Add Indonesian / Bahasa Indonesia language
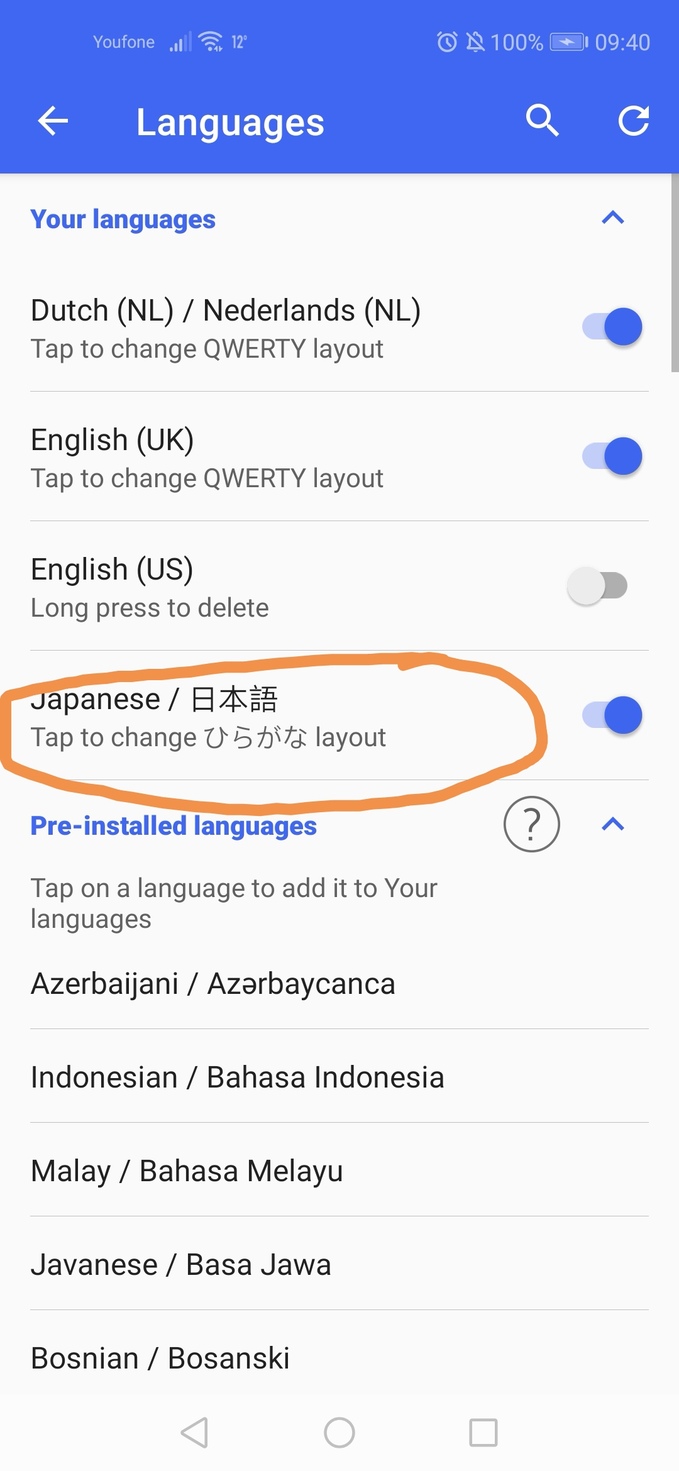 pyautogui.click(x=237, y=1077)
